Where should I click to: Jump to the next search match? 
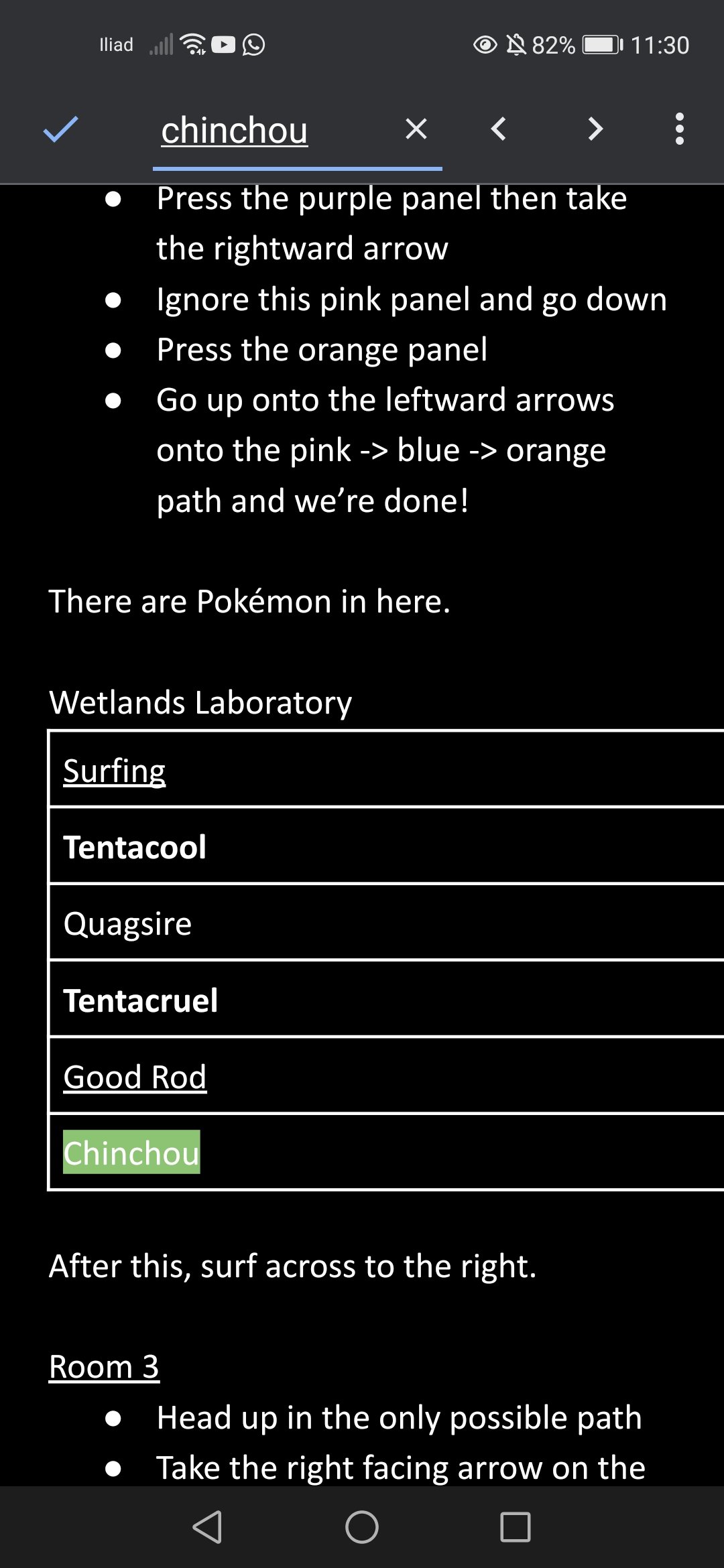[595, 129]
